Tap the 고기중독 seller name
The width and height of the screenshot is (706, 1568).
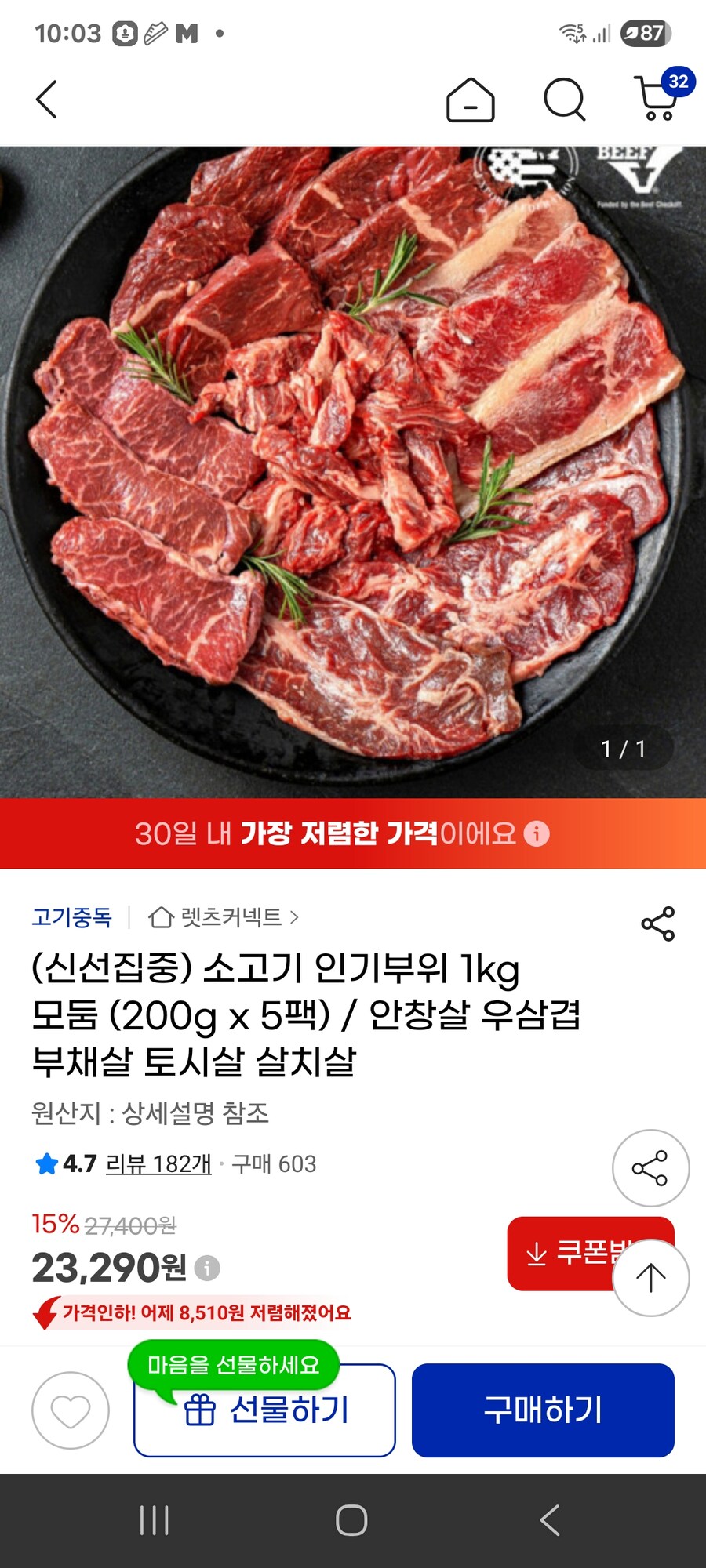(x=72, y=917)
